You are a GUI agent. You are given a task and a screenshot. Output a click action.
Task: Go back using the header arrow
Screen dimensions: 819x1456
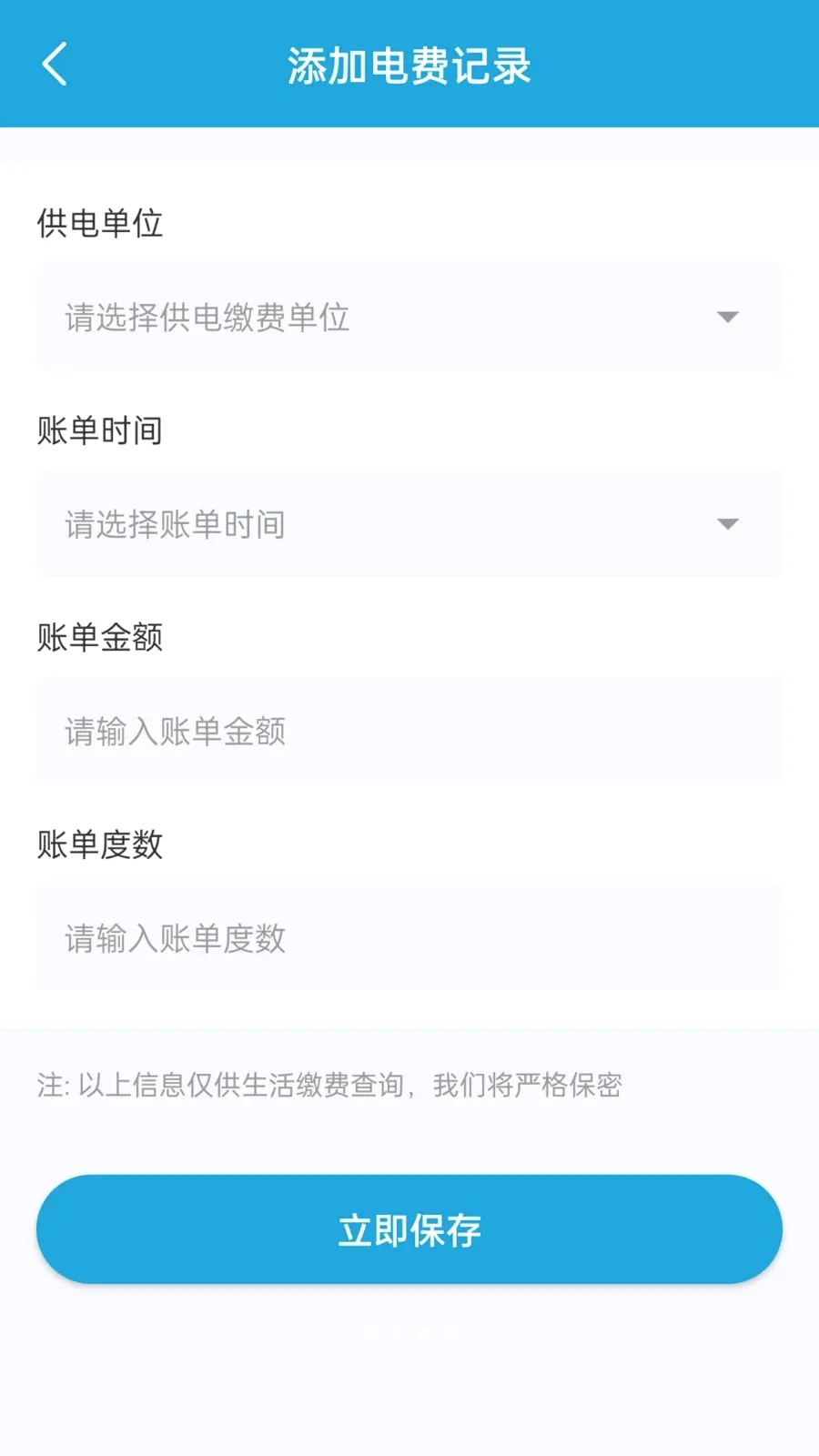(55, 65)
